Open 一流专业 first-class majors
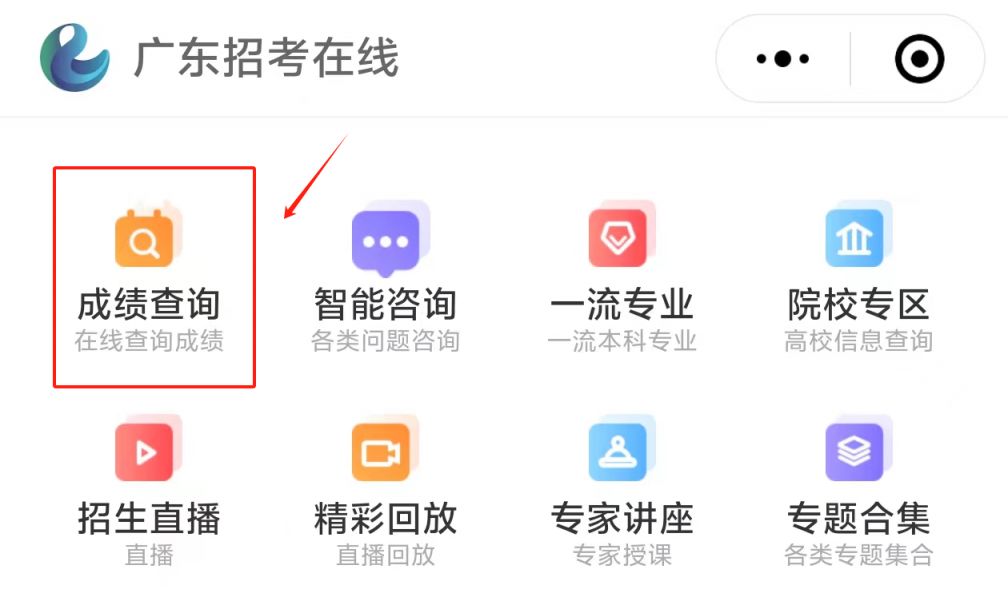 (x=621, y=242)
